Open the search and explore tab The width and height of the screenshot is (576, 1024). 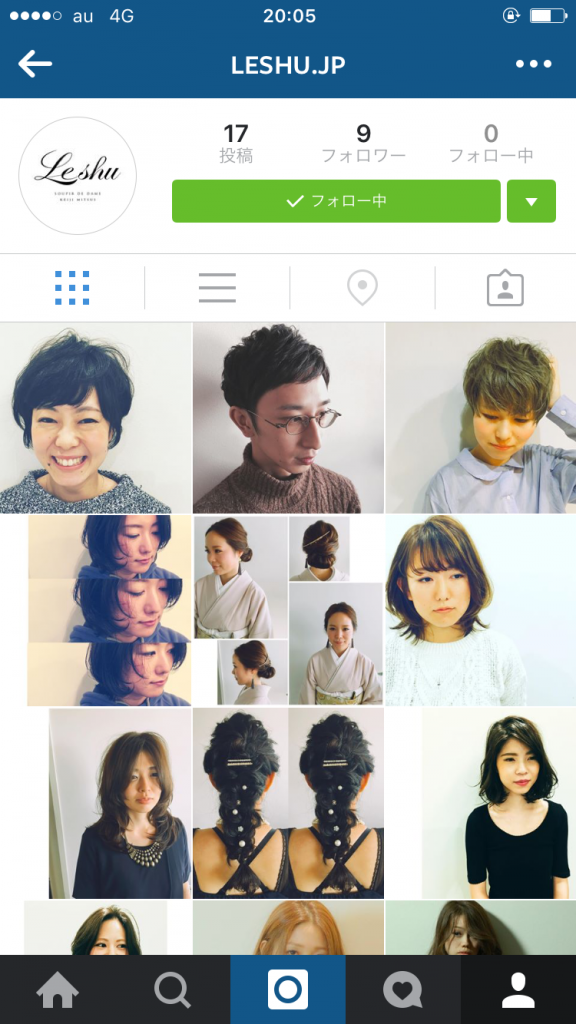[172, 990]
